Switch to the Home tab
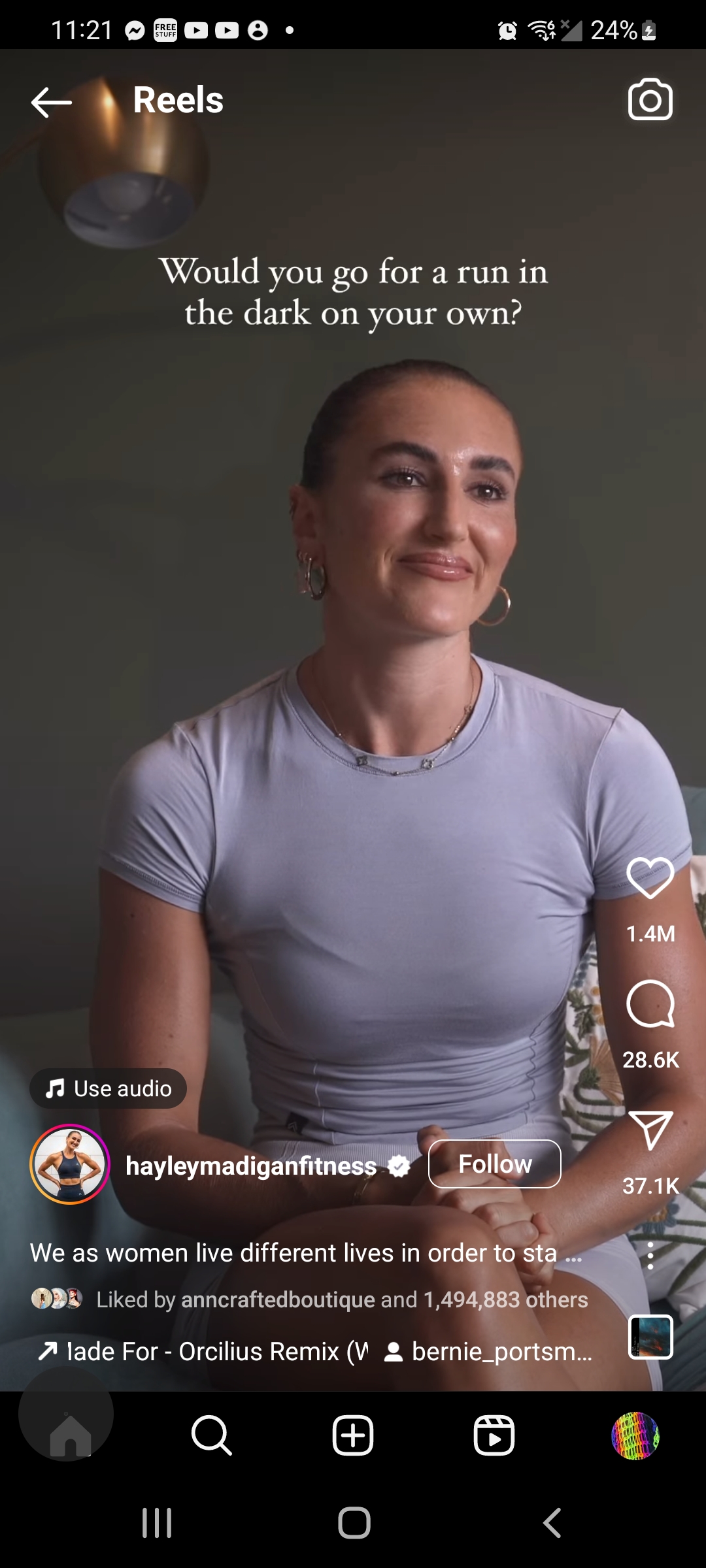The width and height of the screenshot is (706, 1568). point(70,1436)
